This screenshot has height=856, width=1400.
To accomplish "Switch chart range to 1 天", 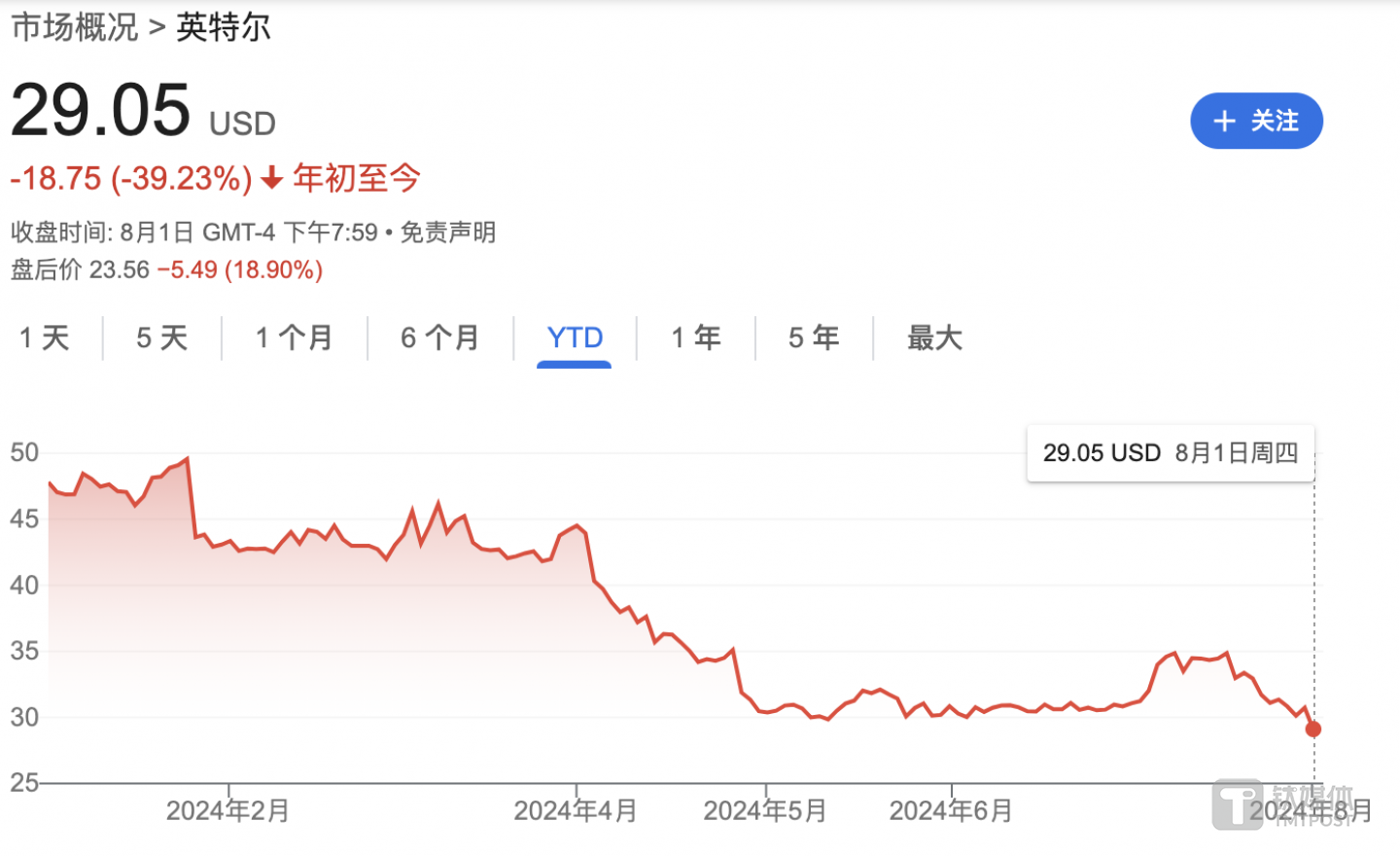I will click(x=45, y=338).
